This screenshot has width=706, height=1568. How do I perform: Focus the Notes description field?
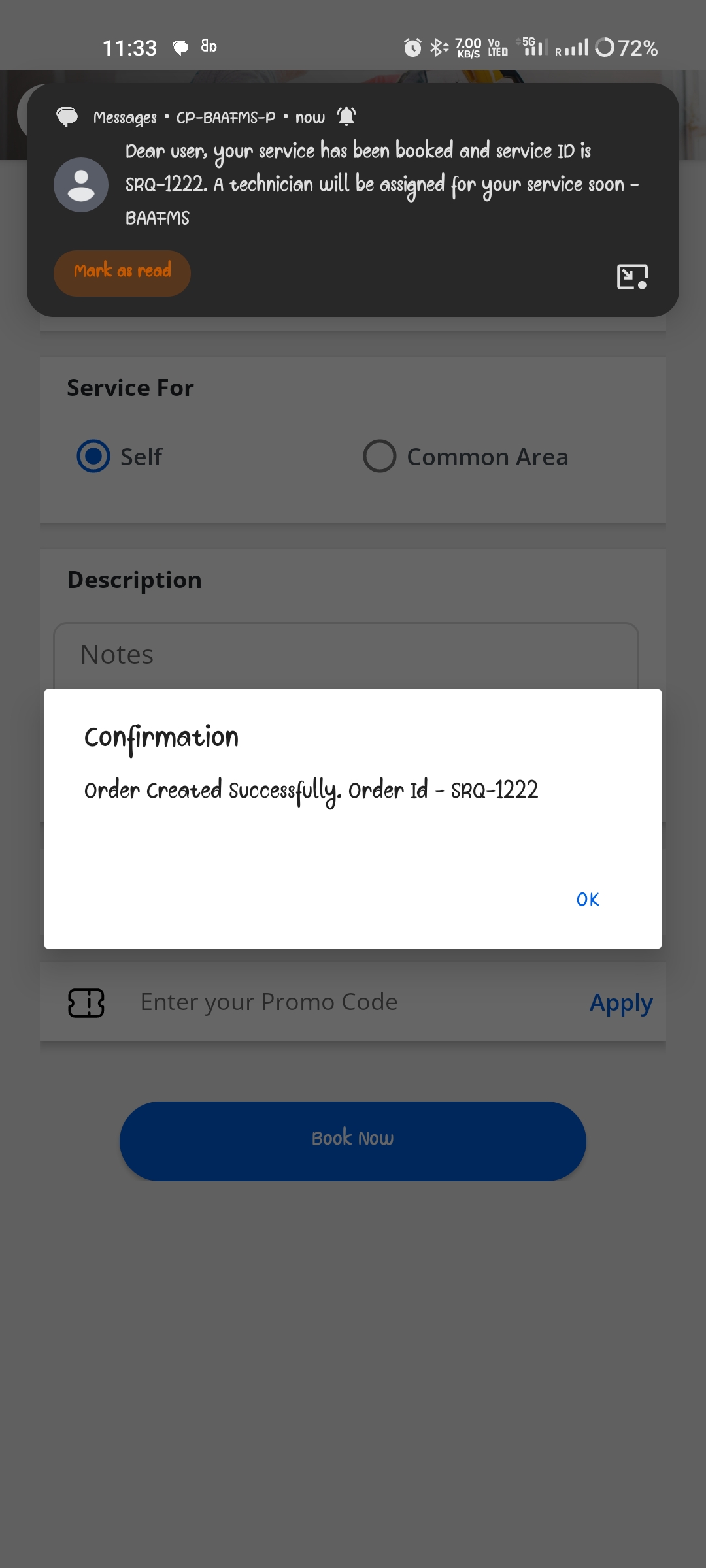click(345, 655)
